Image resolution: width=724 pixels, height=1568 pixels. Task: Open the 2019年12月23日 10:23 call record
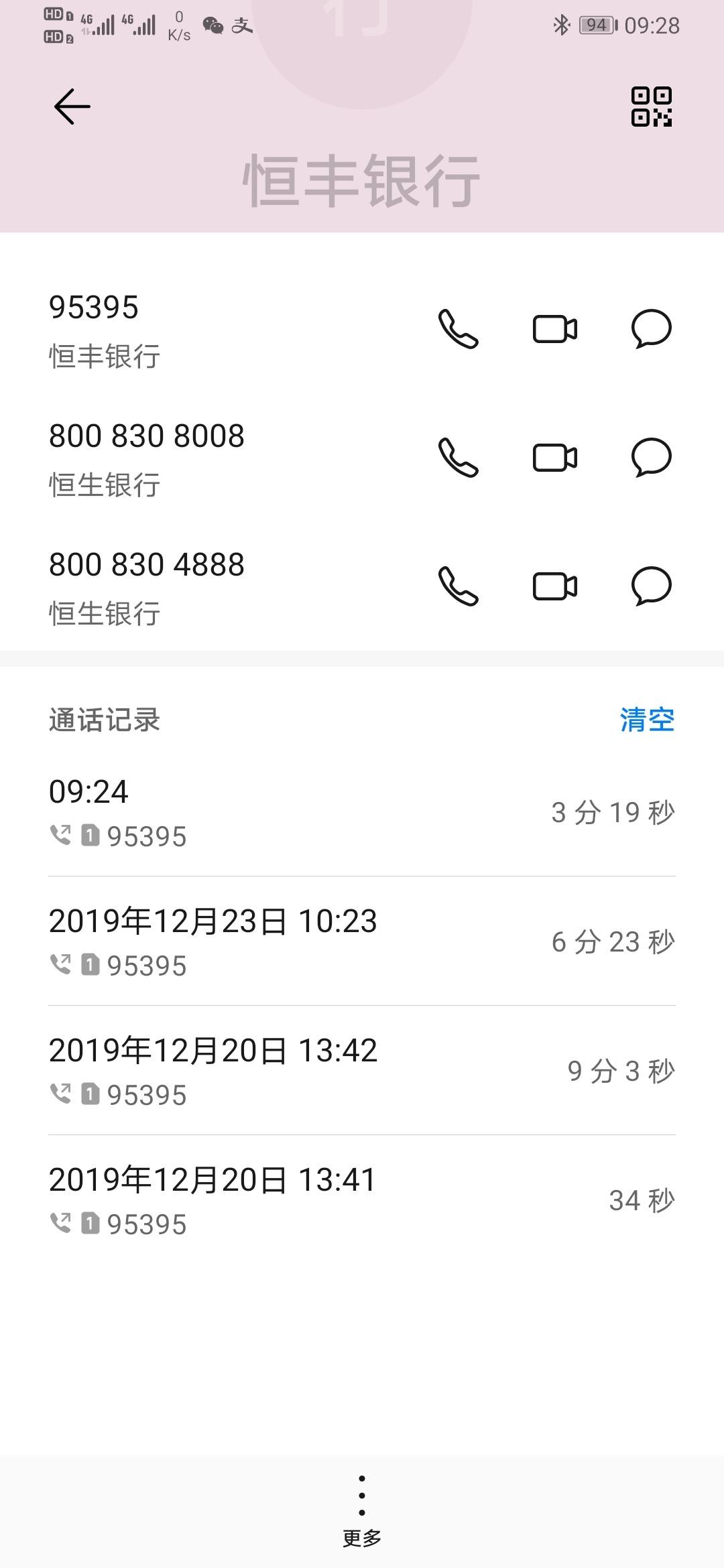(362, 941)
